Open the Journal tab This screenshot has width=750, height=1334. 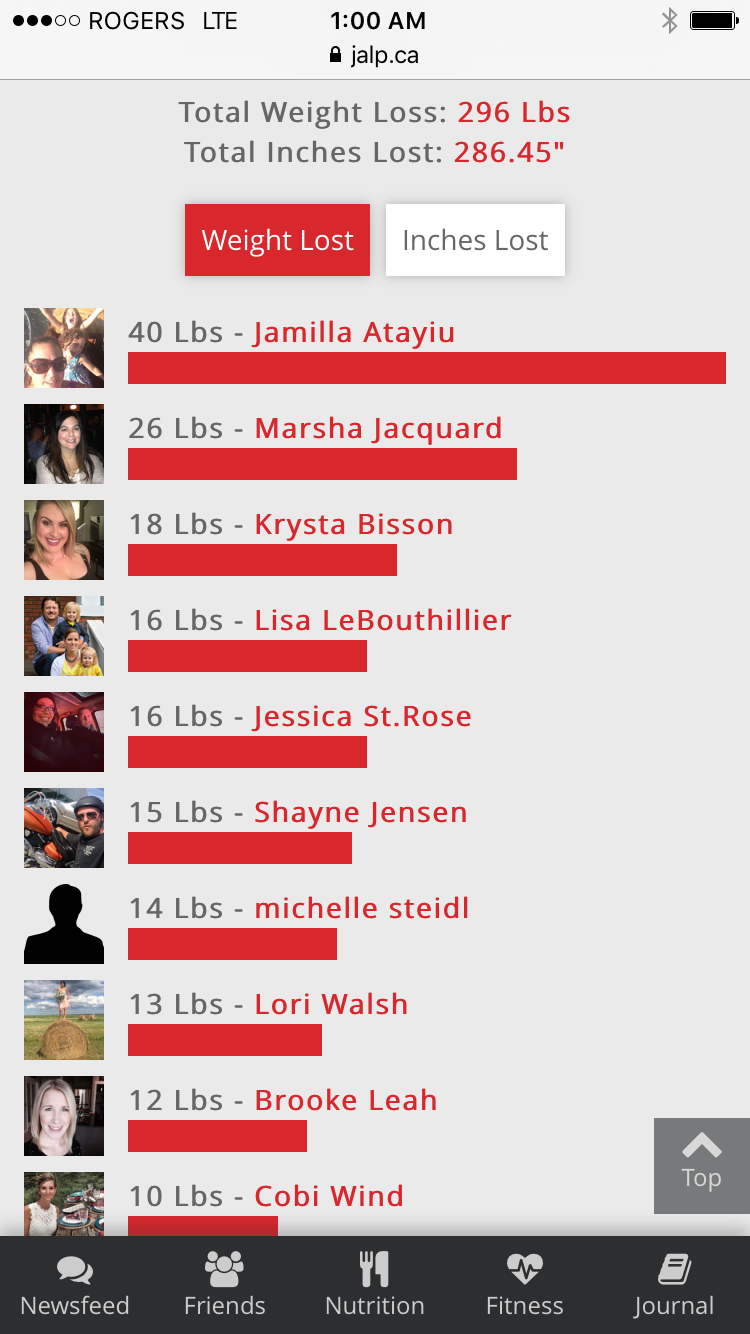[674, 1286]
